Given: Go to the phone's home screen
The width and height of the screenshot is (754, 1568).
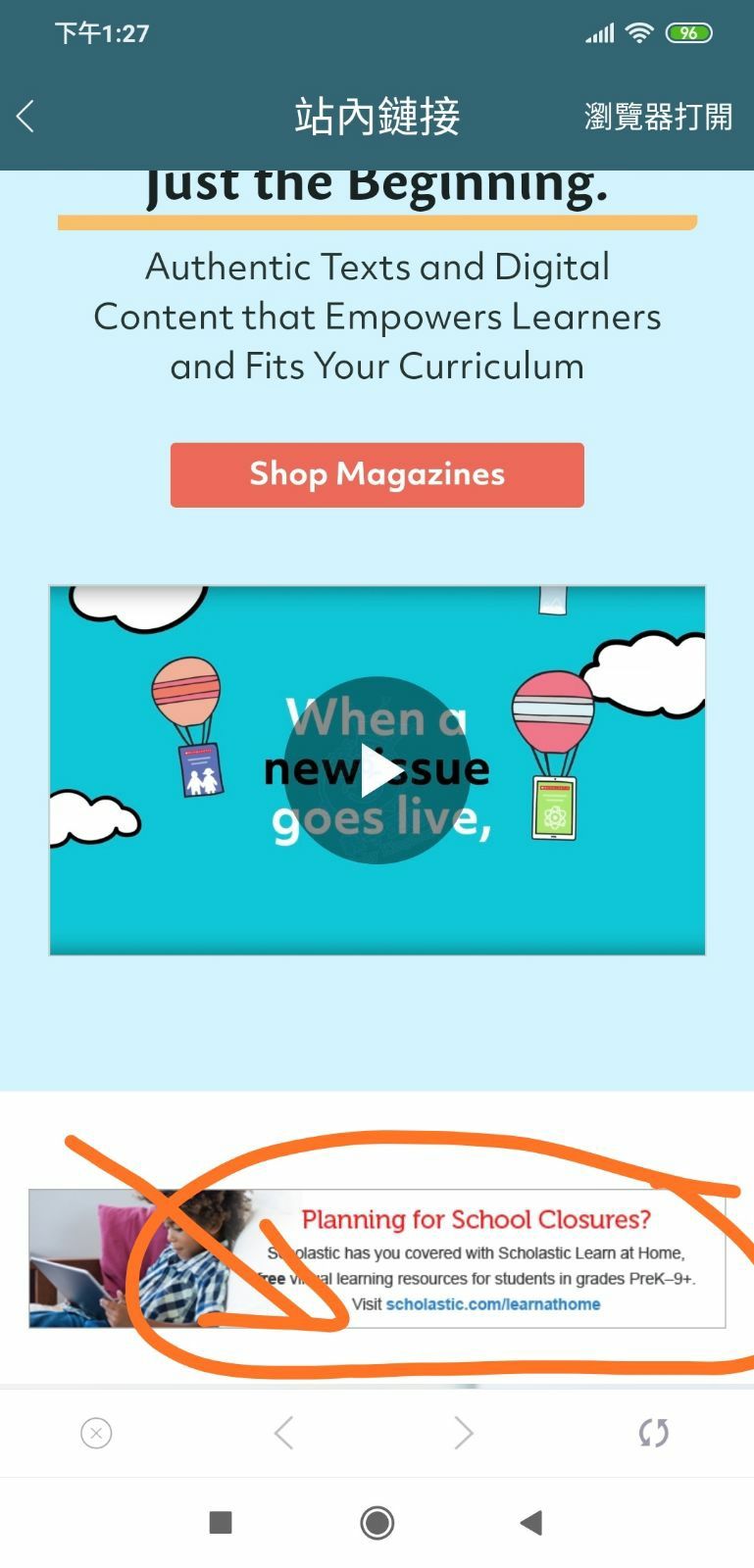Looking at the screenshot, I should (377, 1522).
